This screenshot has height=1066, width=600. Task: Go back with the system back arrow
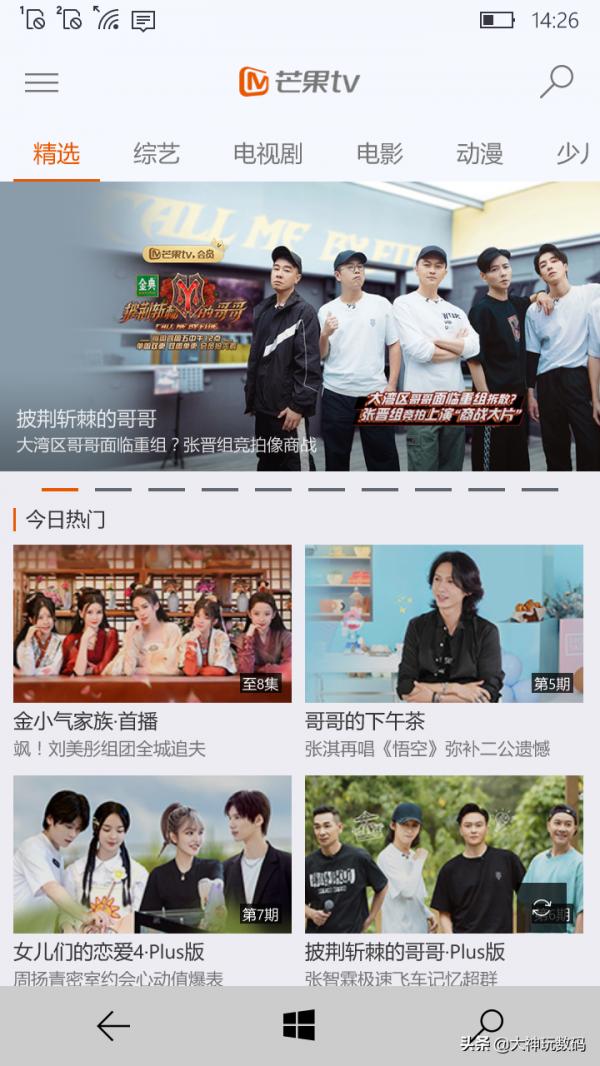(112, 1026)
